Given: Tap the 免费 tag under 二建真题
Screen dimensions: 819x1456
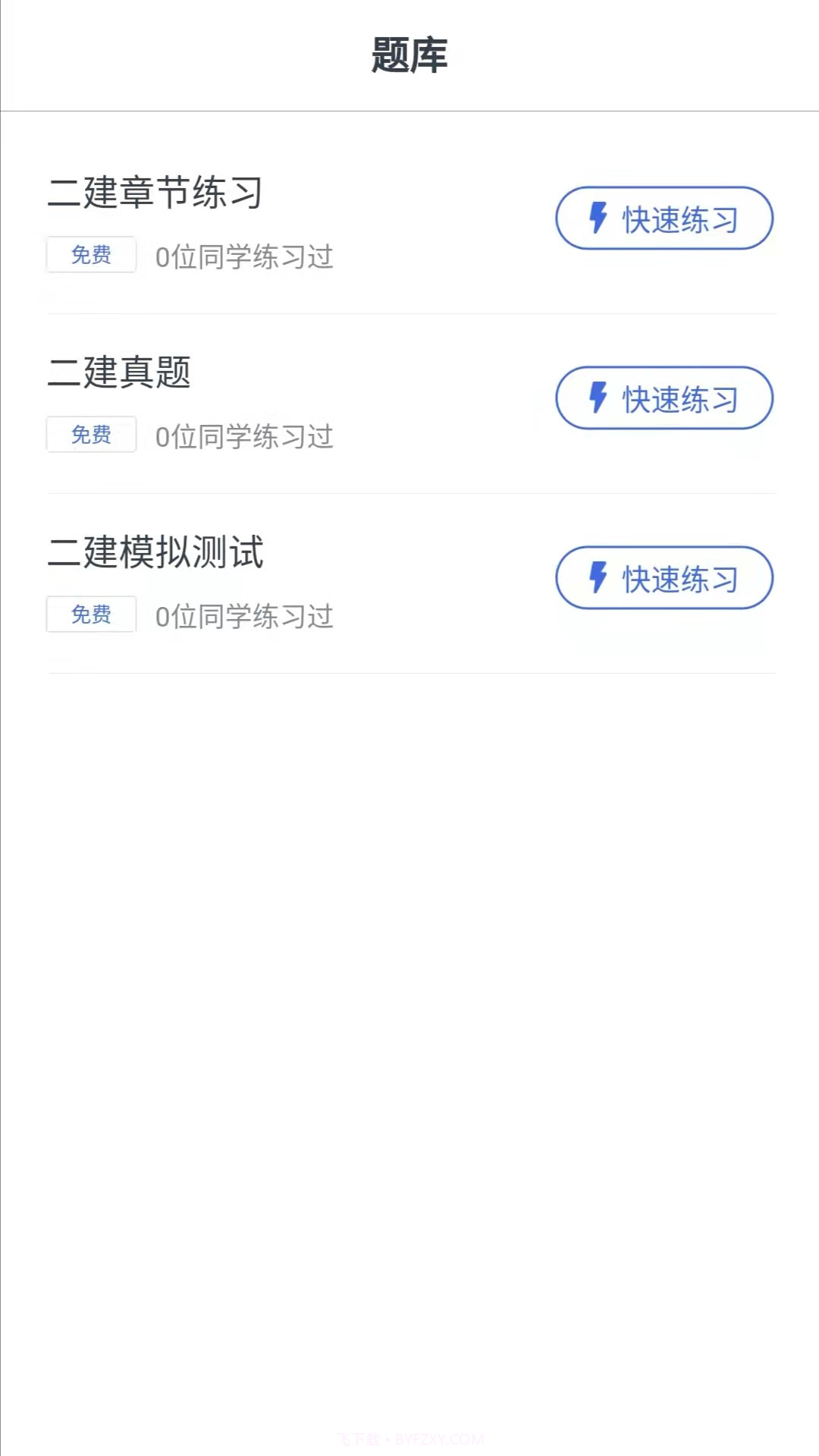Looking at the screenshot, I should click(91, 434).
